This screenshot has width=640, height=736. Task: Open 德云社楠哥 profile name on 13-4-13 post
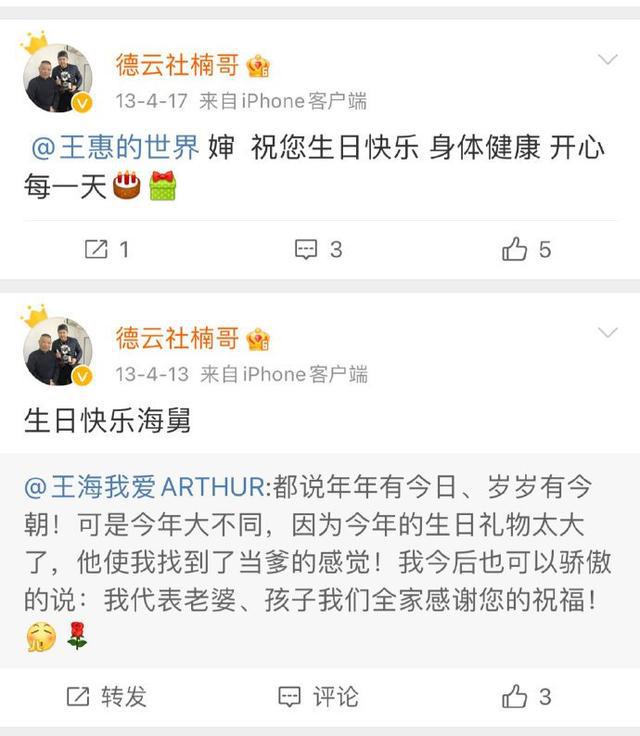point(178,338)
